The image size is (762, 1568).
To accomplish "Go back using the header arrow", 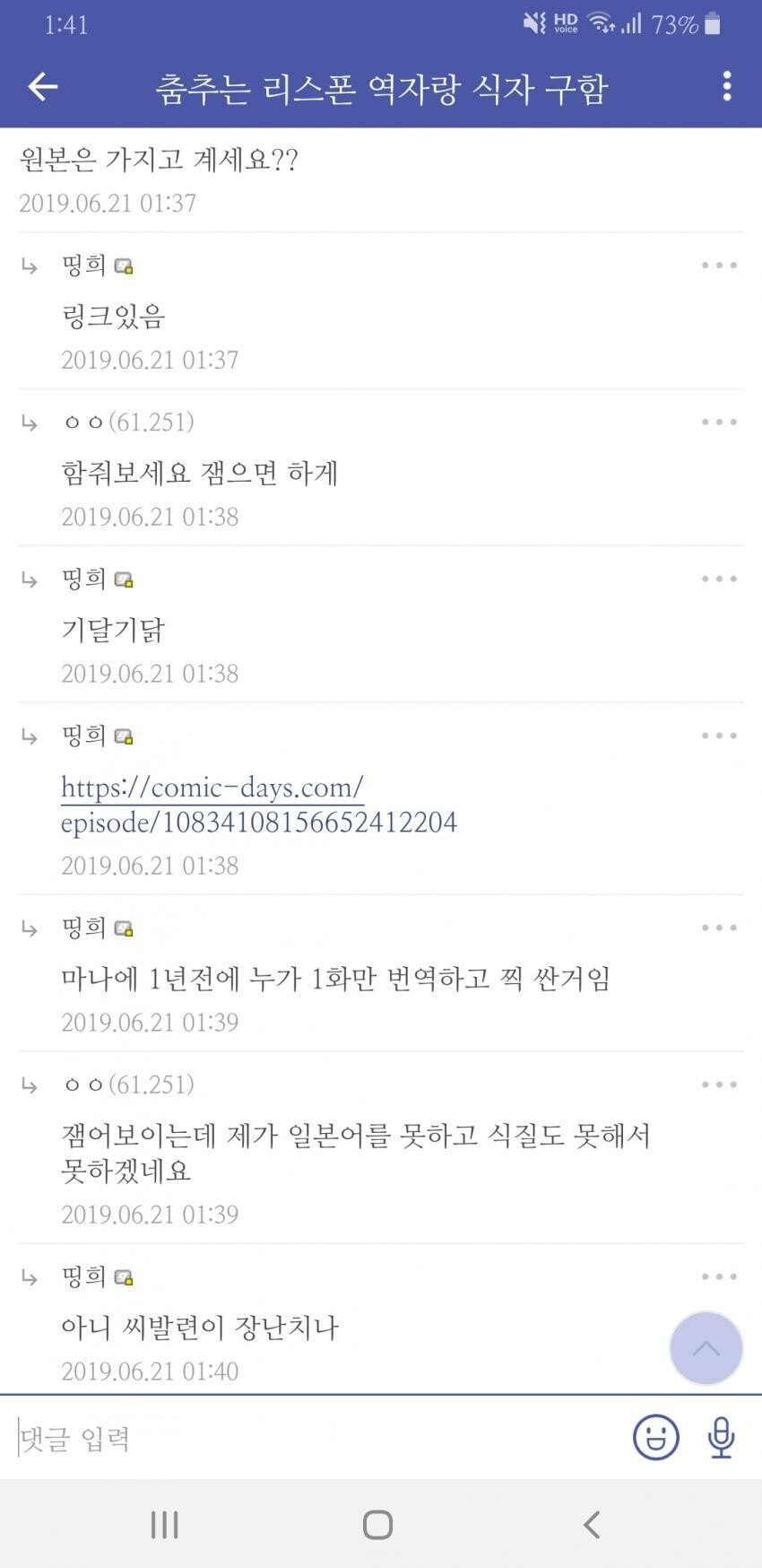I will pos(42,87).
